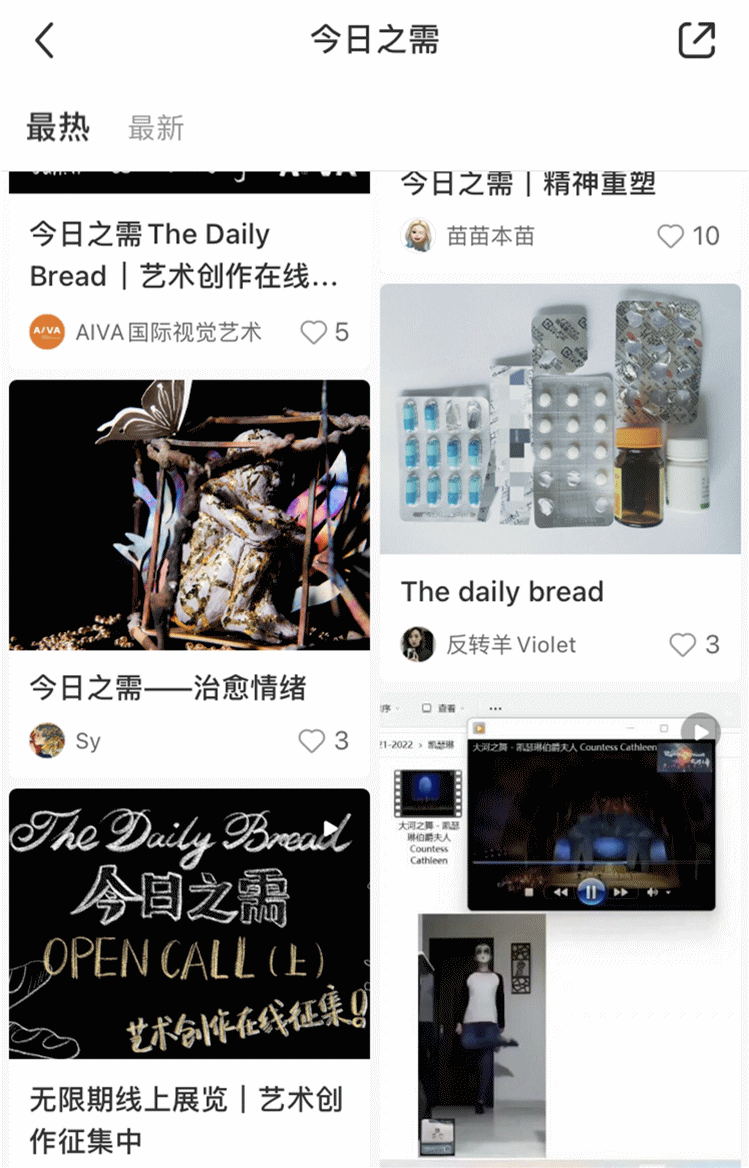Like the post by 苗苗本苗
This screenshot has height=1168, width=749.
(x=671, y=236)
